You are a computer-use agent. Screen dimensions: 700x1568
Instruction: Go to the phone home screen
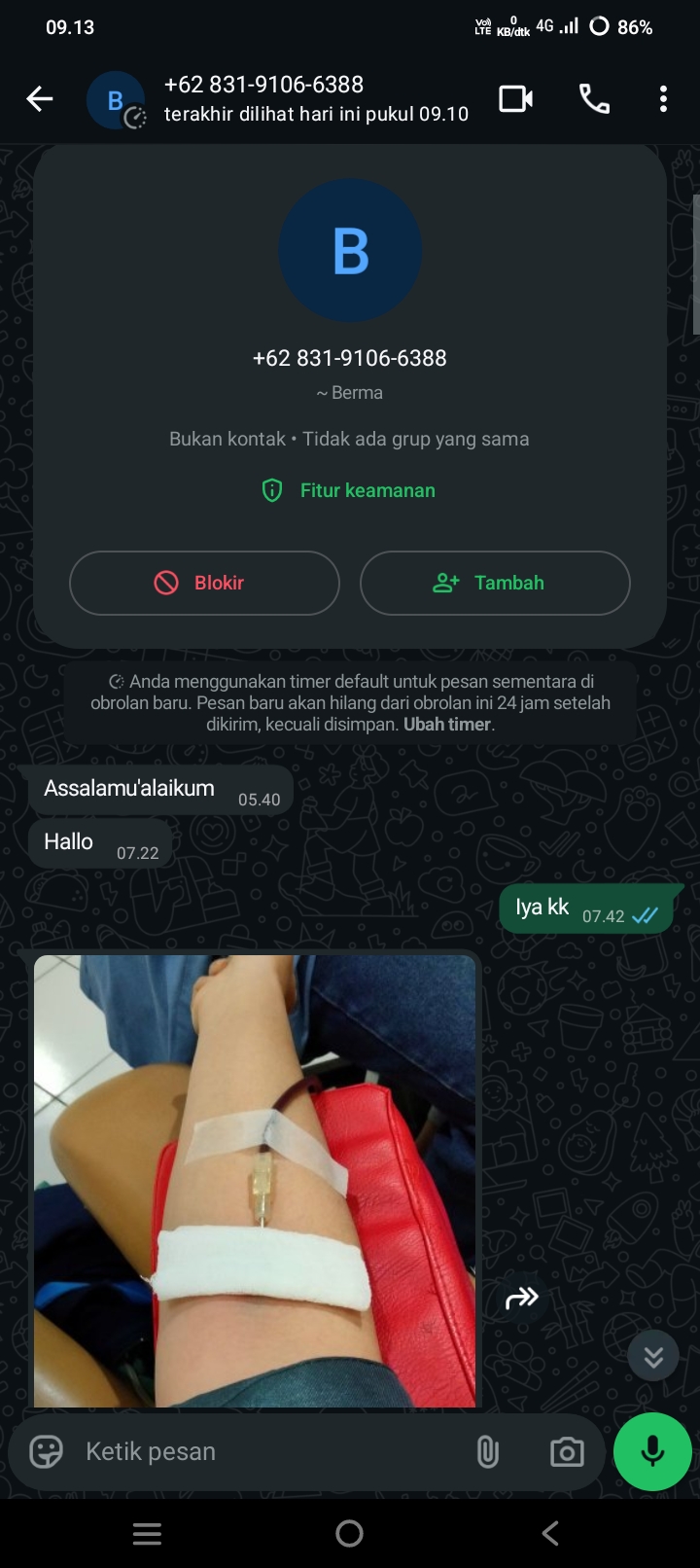click(x=350, y=1534)
